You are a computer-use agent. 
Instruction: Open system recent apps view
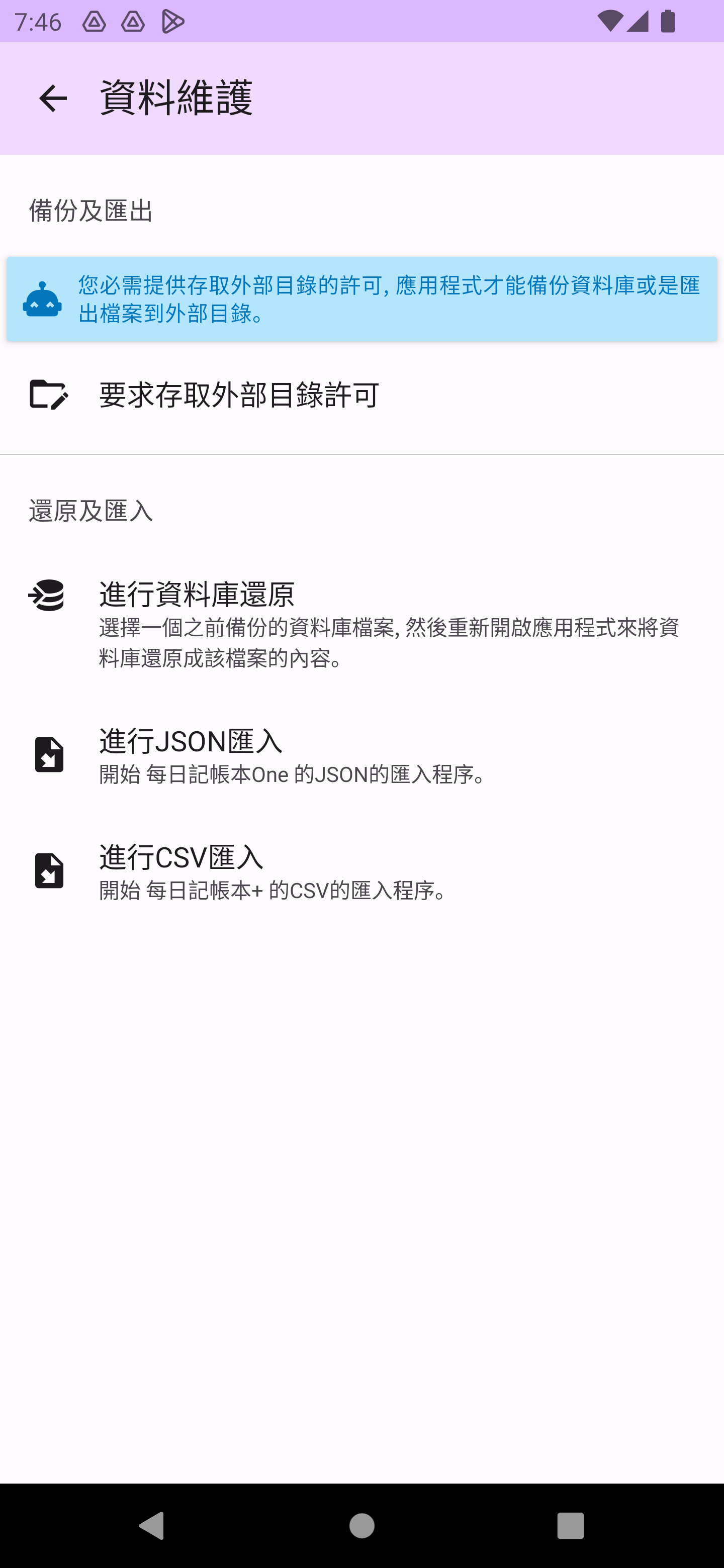570,1526
